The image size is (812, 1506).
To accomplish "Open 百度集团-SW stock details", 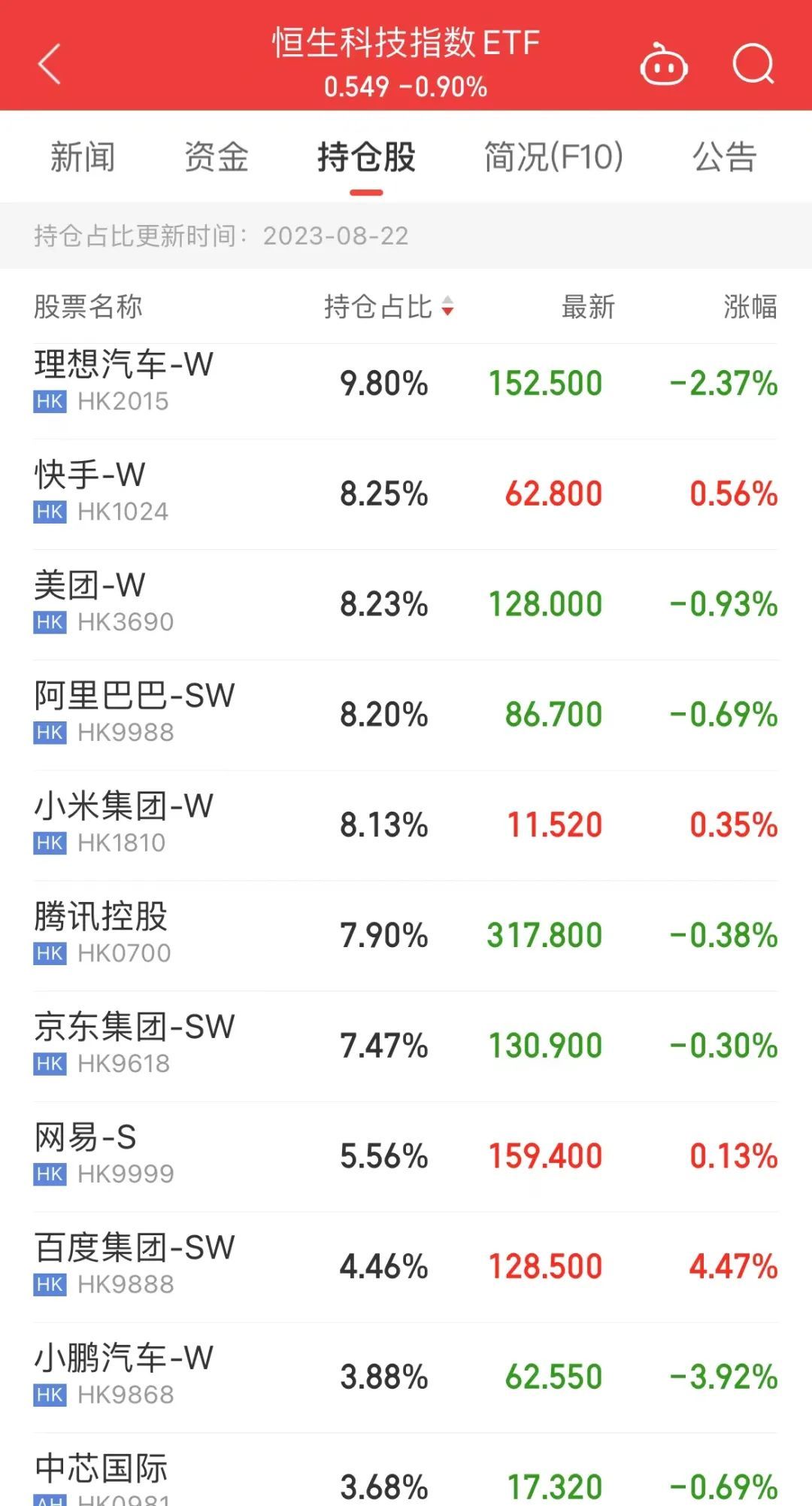I will 406,1268.
